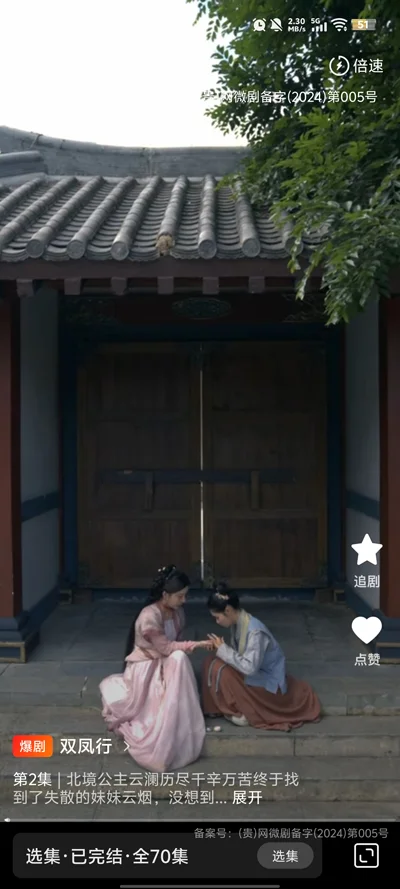Open the 倍速 playback speed option
Image resolution: width=400 pixels, height=889 pixels.
click(x=356, y=66)
